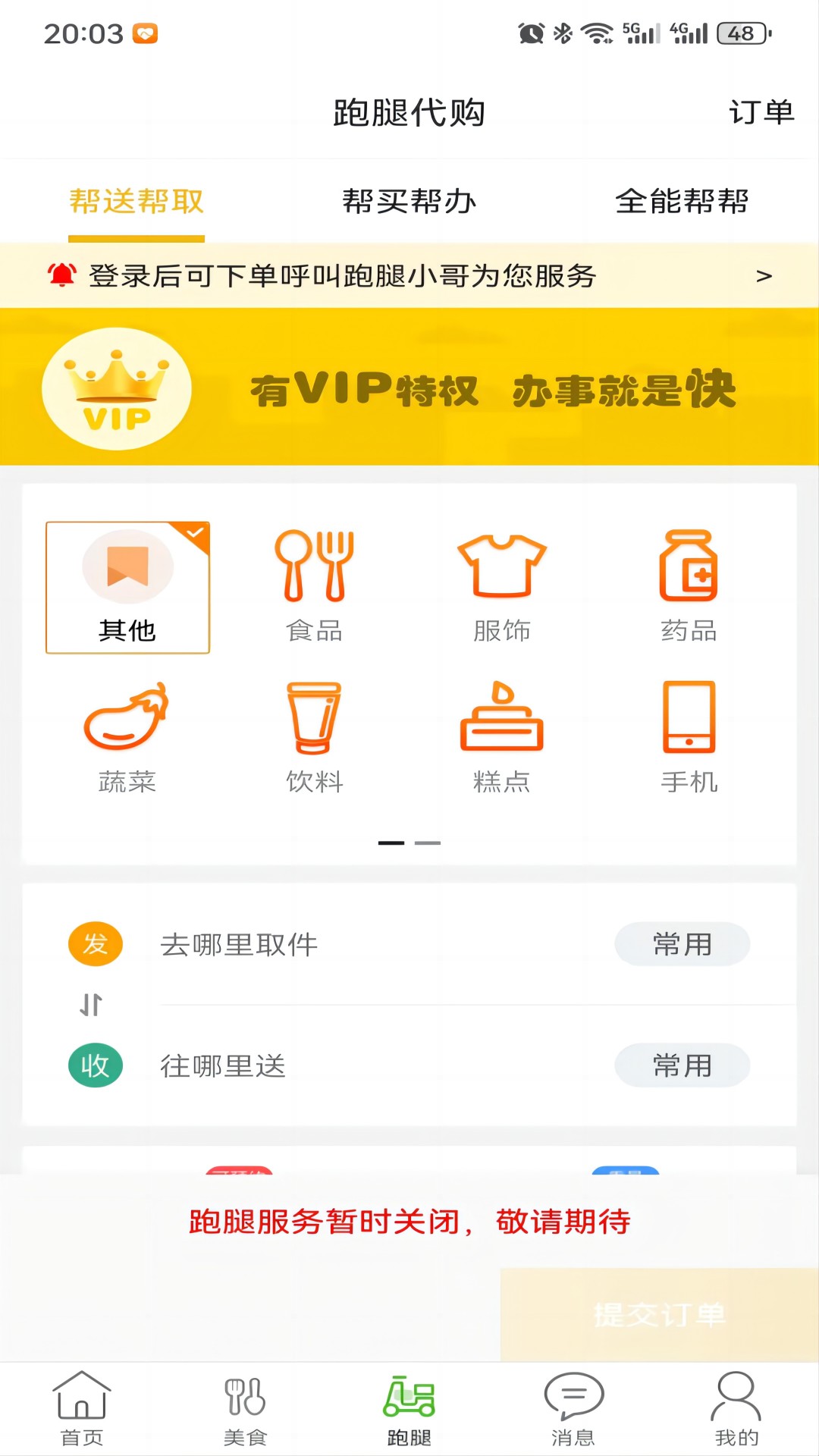Open the VIP privileges banner

(x=409, y=387)
